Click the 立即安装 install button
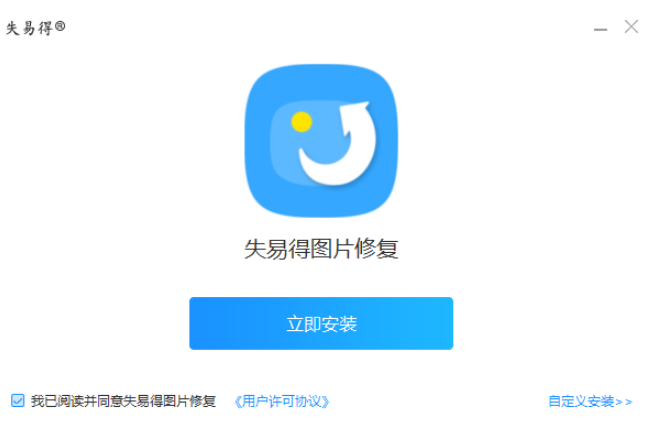The width and height of the screenshot is (647, 425). [321, 323]
